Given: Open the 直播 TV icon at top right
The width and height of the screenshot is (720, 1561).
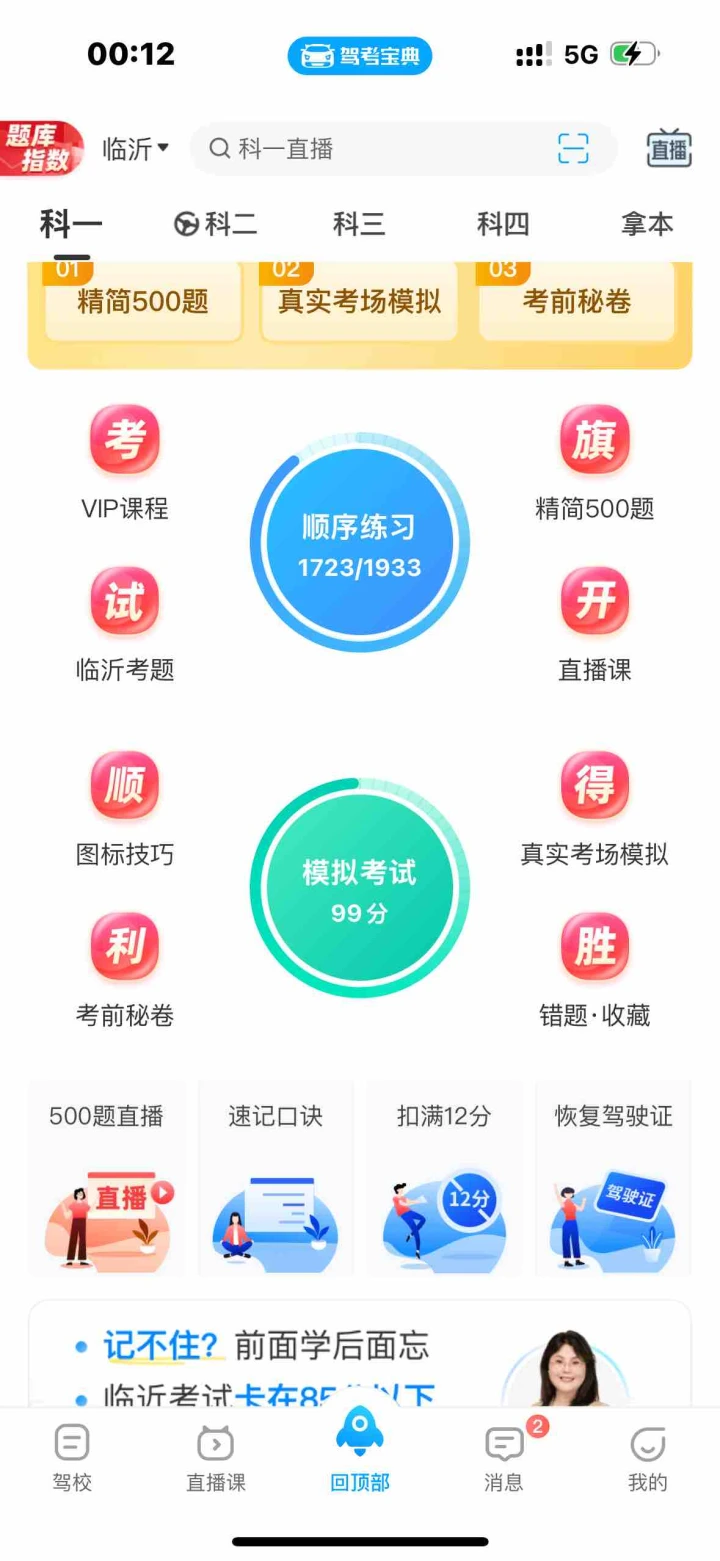Looking at the screenshot, I should [x=669, y=149].
